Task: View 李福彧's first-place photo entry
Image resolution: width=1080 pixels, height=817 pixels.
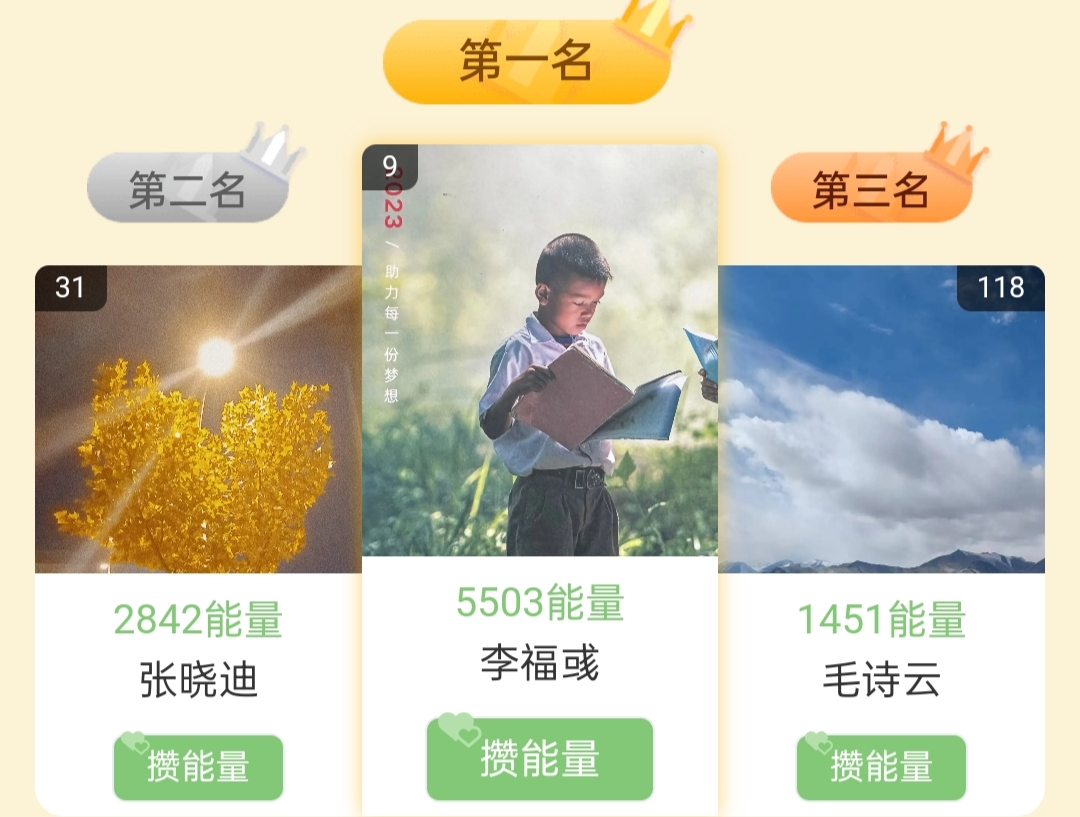Action: click(540, 350)
